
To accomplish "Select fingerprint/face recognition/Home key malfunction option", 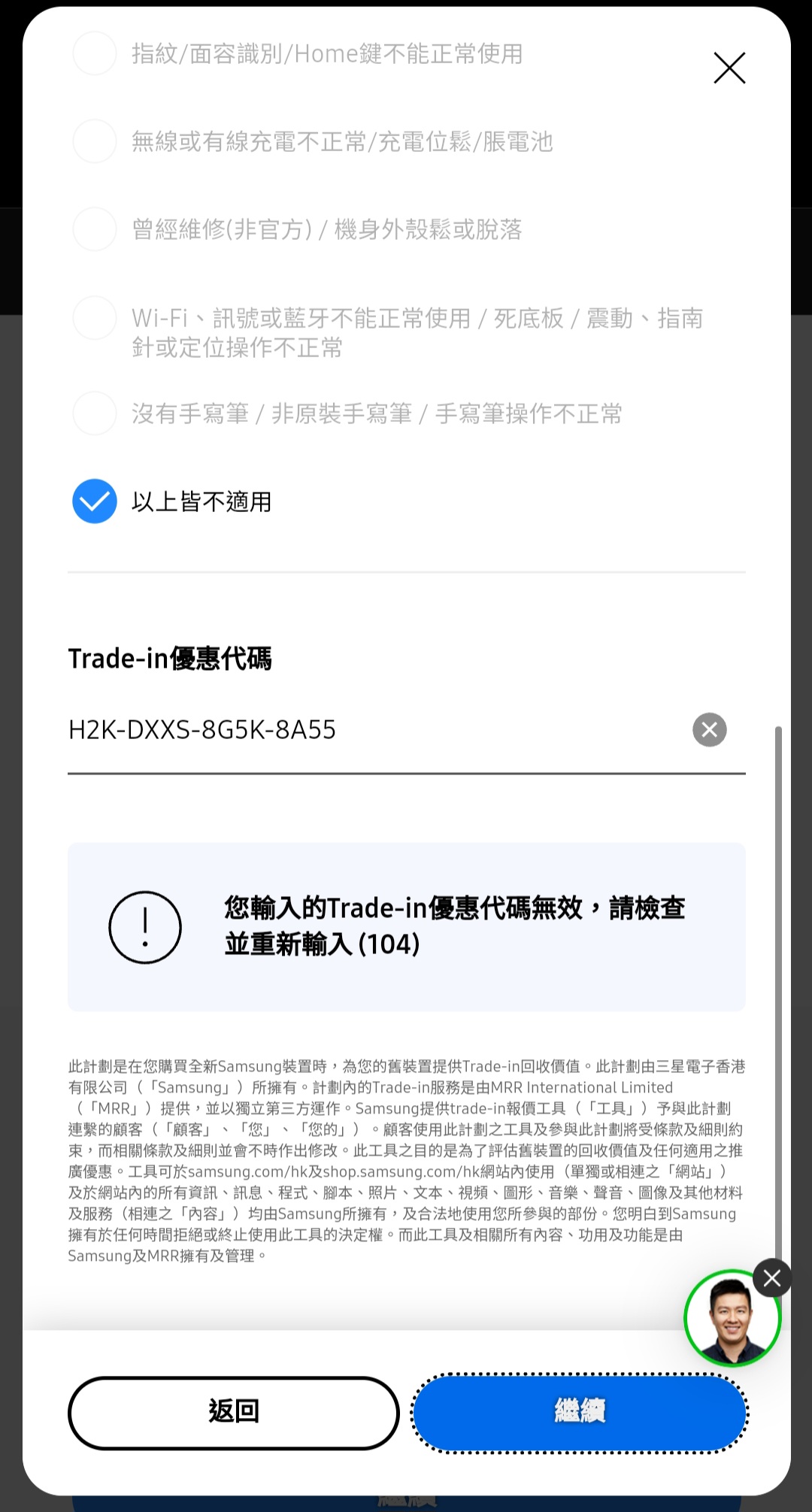I will pyautogui.click(x=95, y=53).
